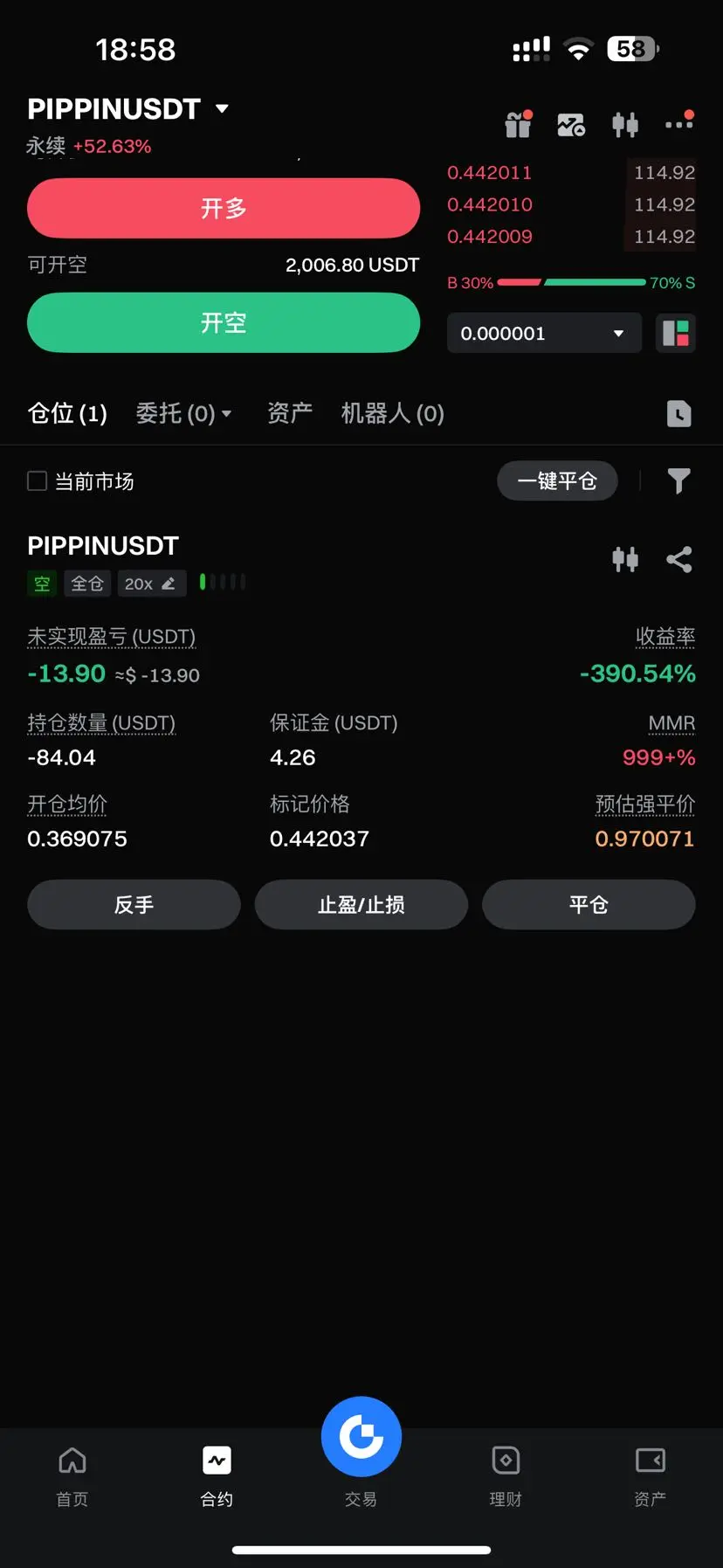Tap 一键平仓 to close all positions
The height and width of the screenshot is (1568, 723).
coord(557,481)
